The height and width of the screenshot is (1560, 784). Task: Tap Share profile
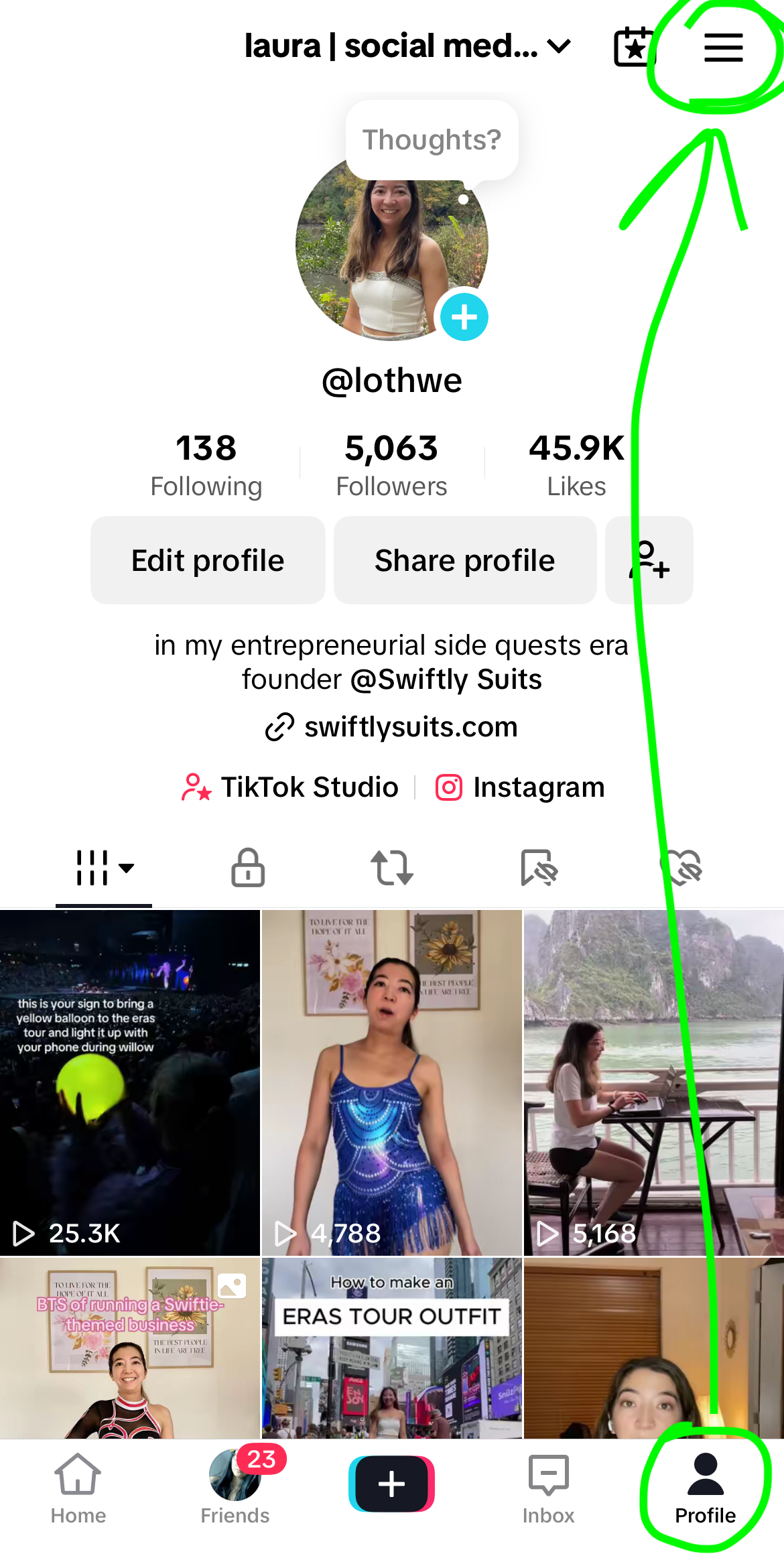(x=464, y=560)
